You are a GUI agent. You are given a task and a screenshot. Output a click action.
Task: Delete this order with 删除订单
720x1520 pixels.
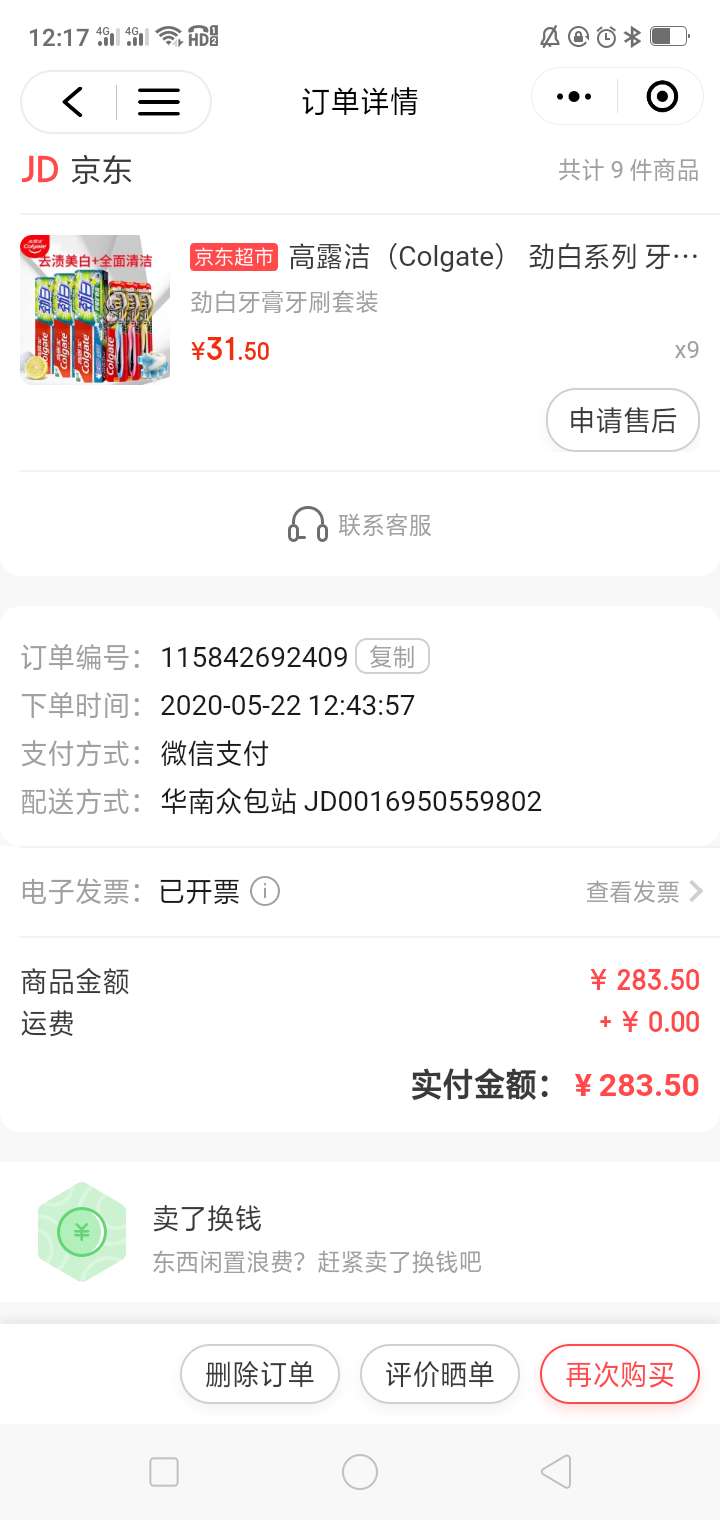pos(260,1374)
